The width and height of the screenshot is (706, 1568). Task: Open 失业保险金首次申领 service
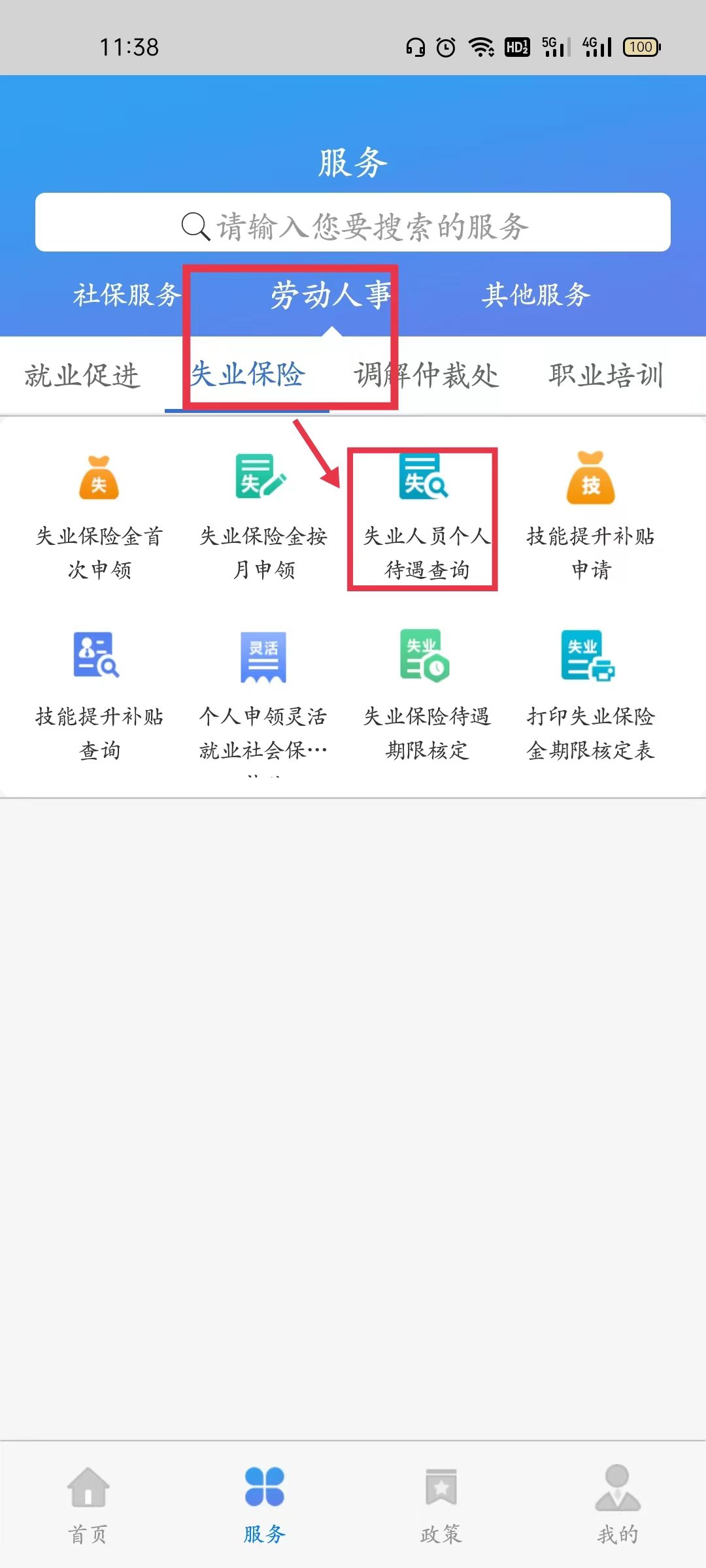[99, 517]
